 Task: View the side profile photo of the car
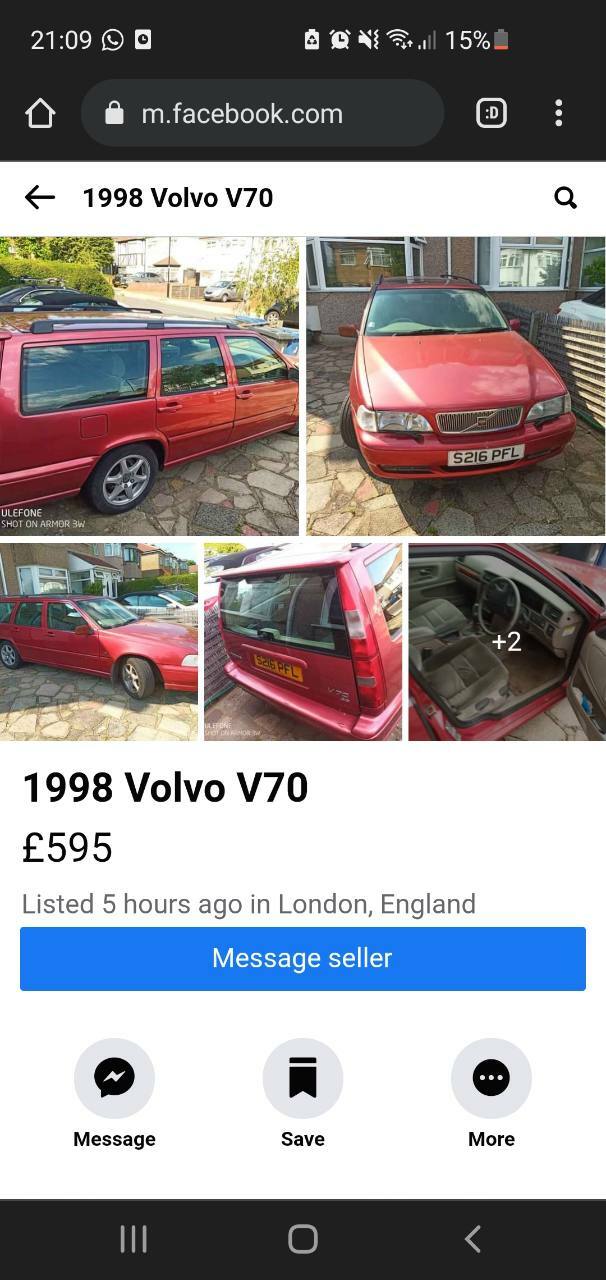click(x=149, y=386)
